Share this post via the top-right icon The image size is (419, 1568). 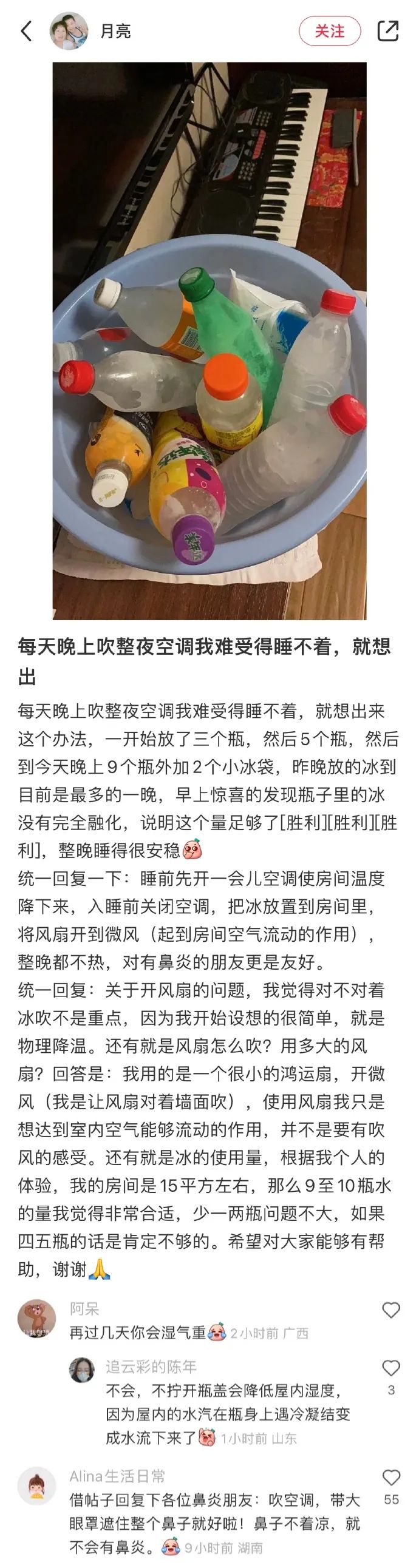pos(388,31)
